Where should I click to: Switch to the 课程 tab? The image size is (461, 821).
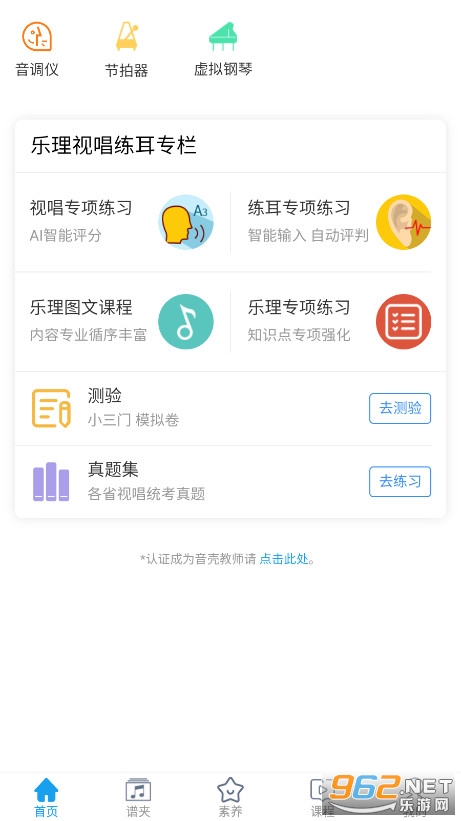(322, 797)
